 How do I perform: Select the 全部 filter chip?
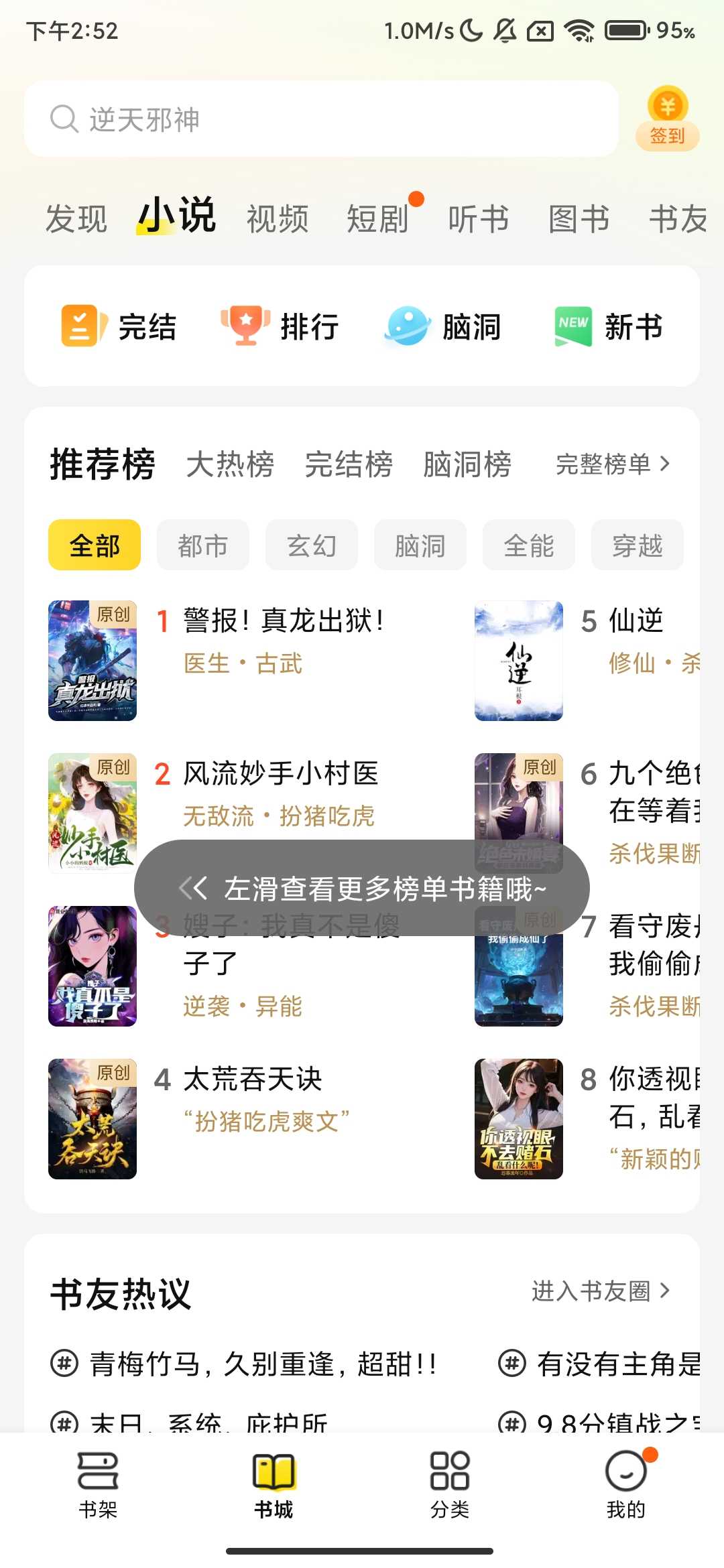(x=94, y=545)
